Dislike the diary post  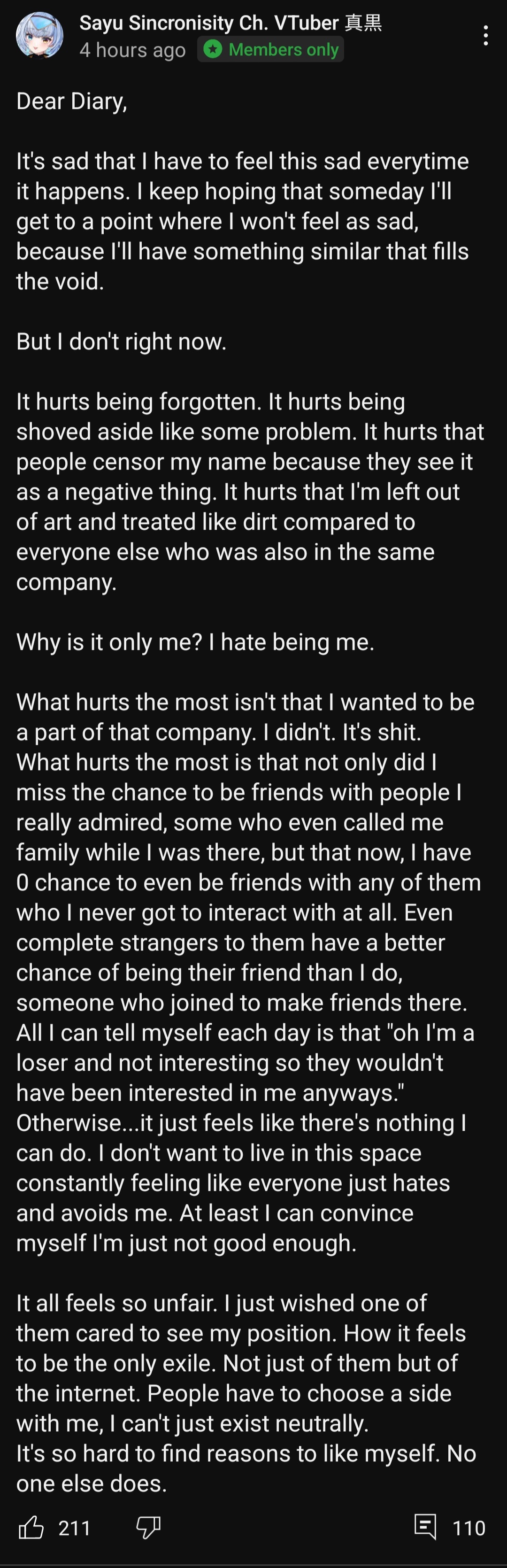(x=148, y=1527)
